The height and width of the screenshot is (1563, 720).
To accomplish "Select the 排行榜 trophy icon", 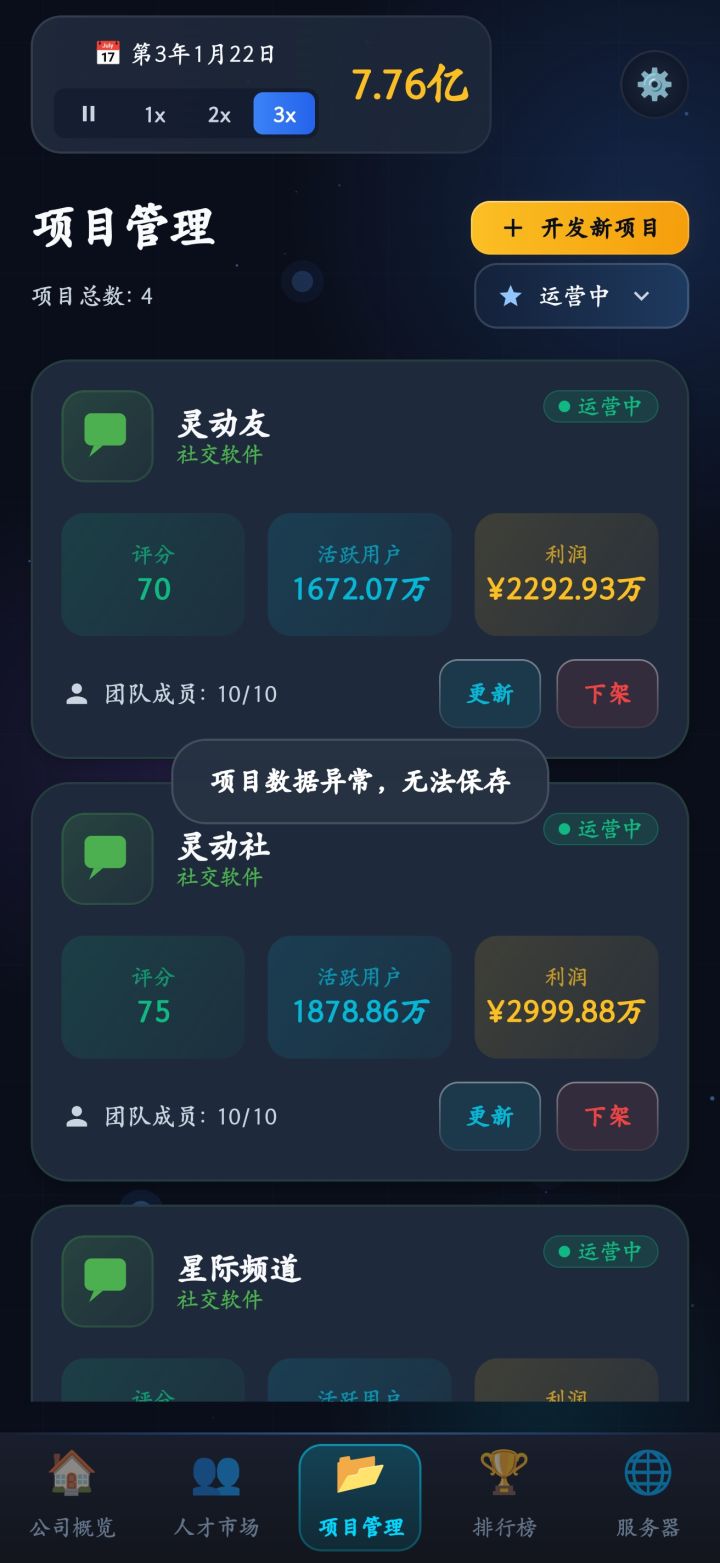I will tap(505, 1473).
